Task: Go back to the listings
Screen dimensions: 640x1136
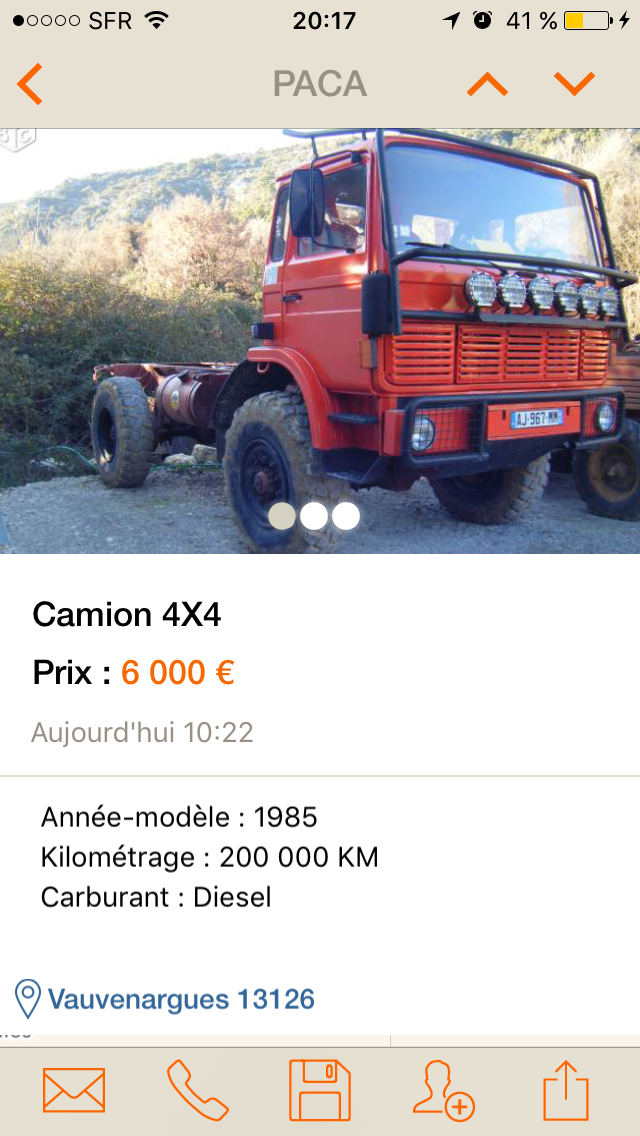Action: [x=30, y=85]
